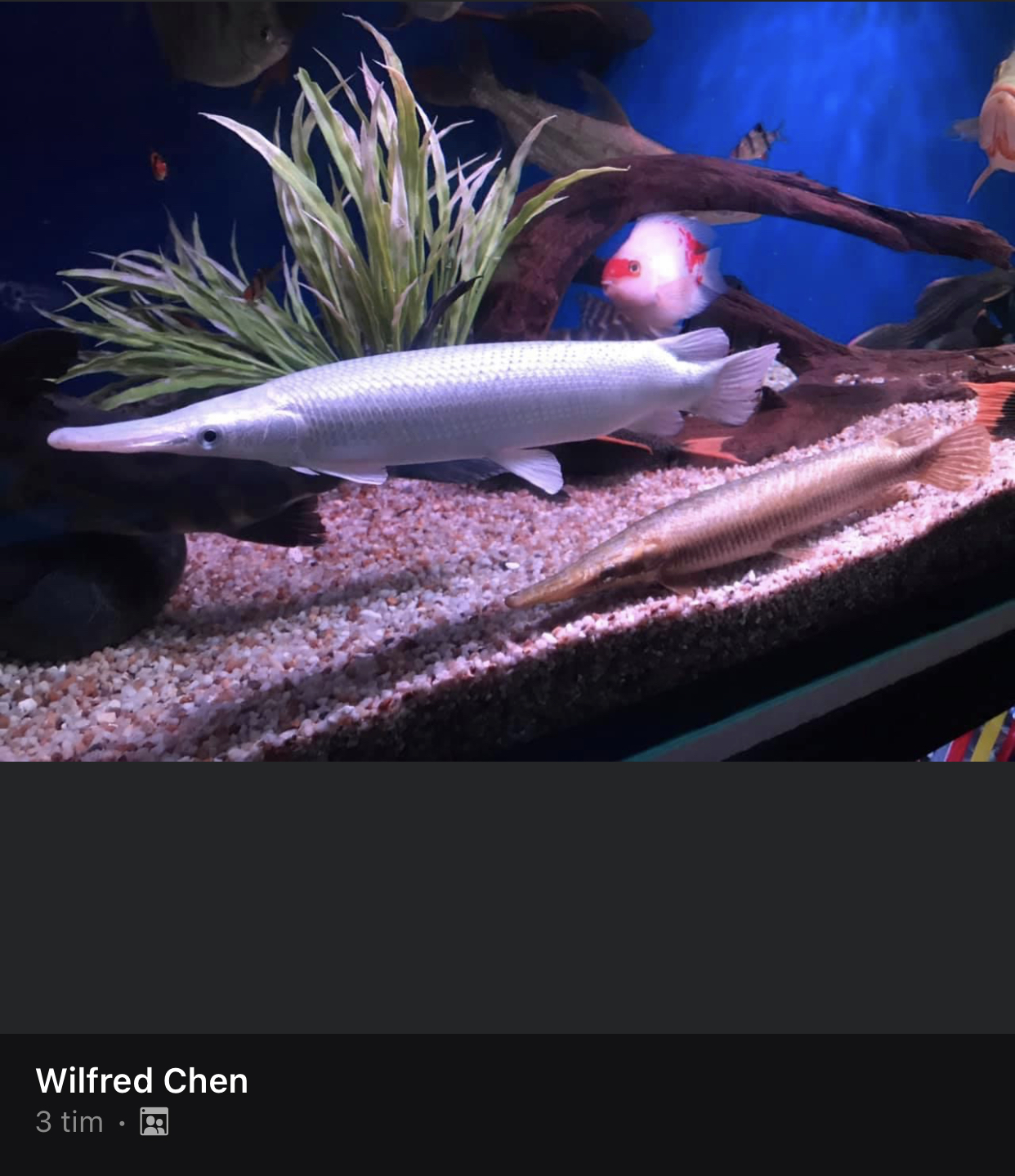Image resolution: width=1015 pixels, height=1176 pixels.
Task: Tap the group audience icon
Action: click(x=154, y=1122)
